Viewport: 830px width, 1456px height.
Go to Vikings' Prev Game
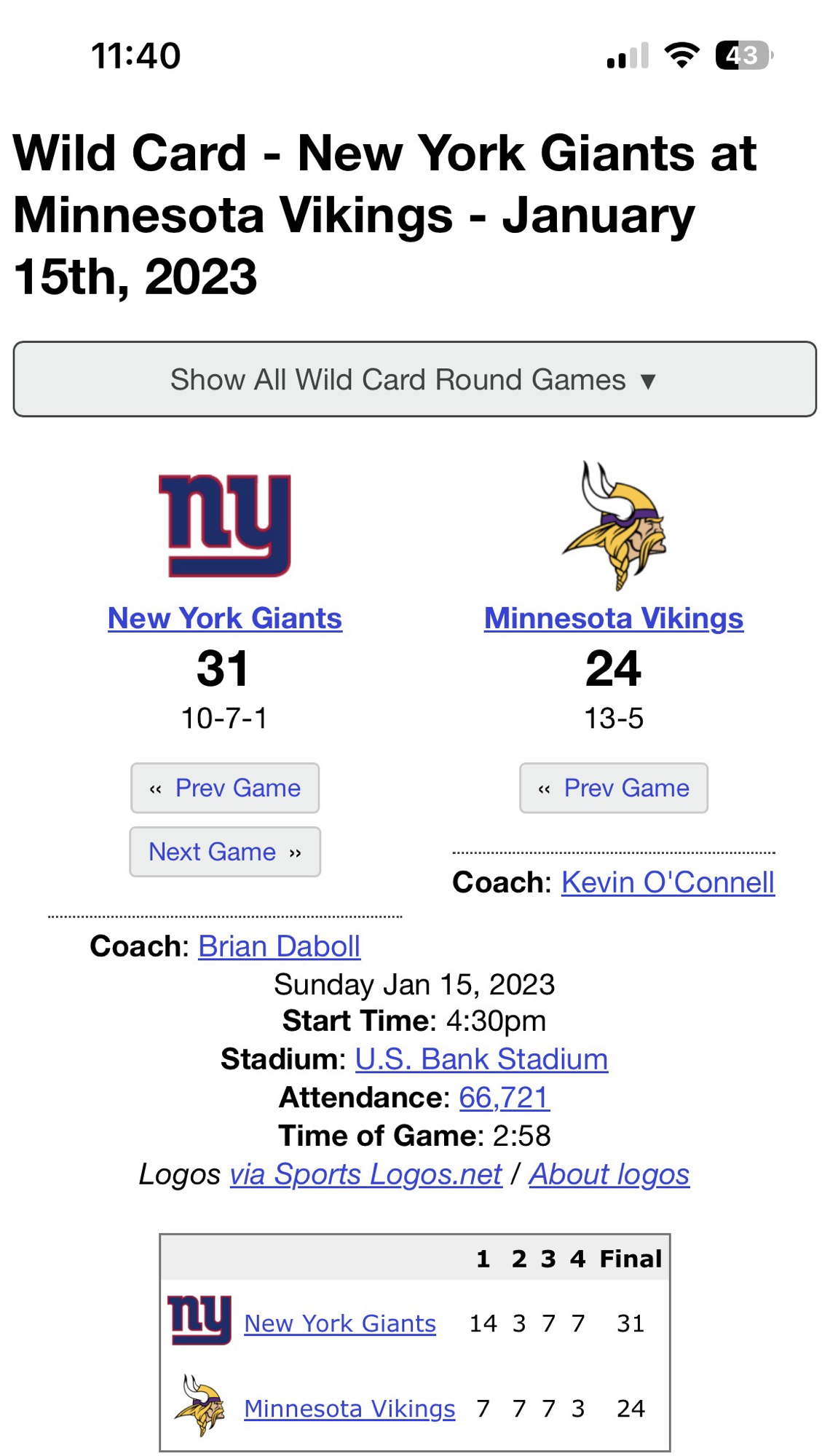613,788
